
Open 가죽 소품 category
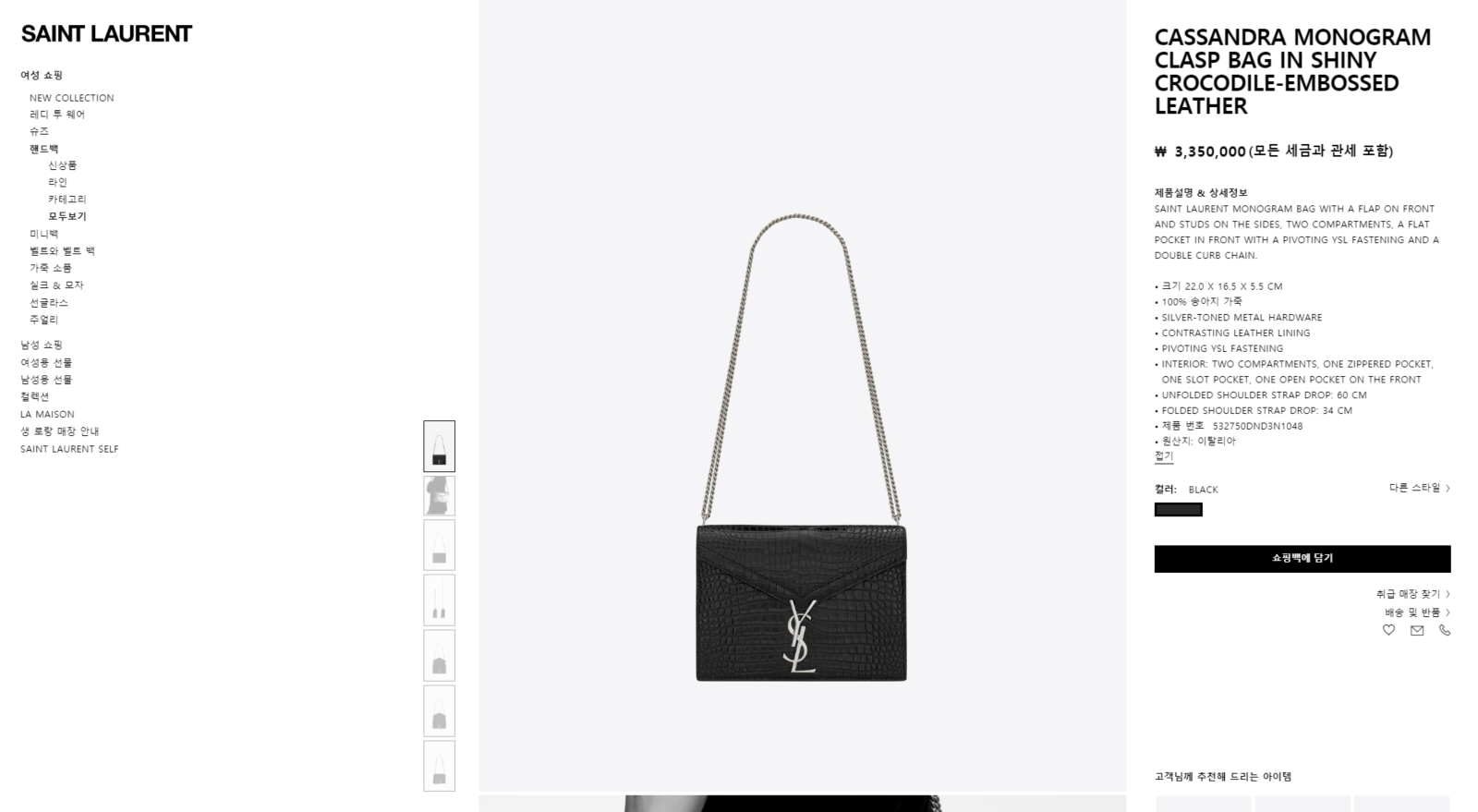[x=50, y=268]
